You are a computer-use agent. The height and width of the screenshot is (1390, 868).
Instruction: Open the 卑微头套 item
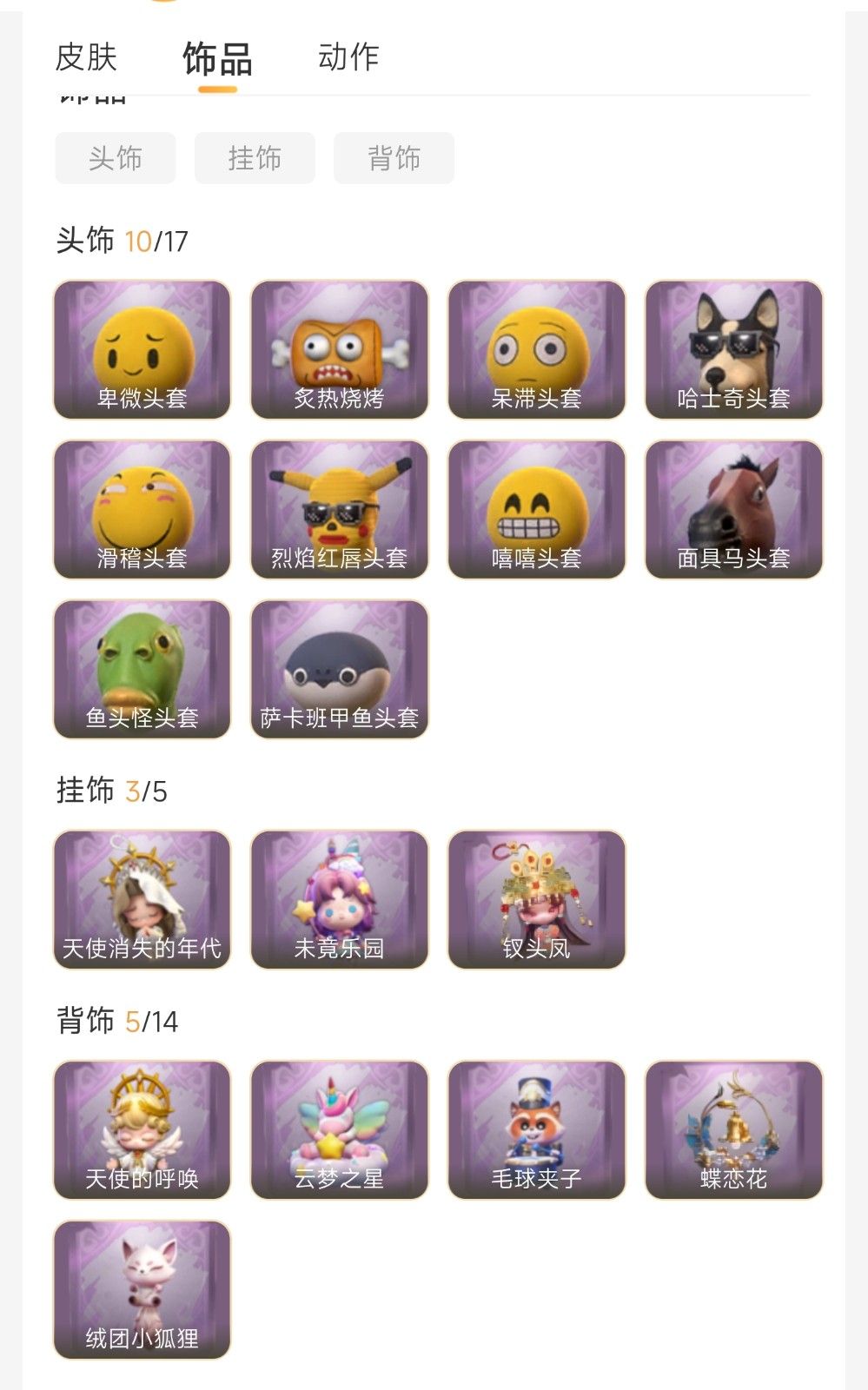tap(142, 349)
